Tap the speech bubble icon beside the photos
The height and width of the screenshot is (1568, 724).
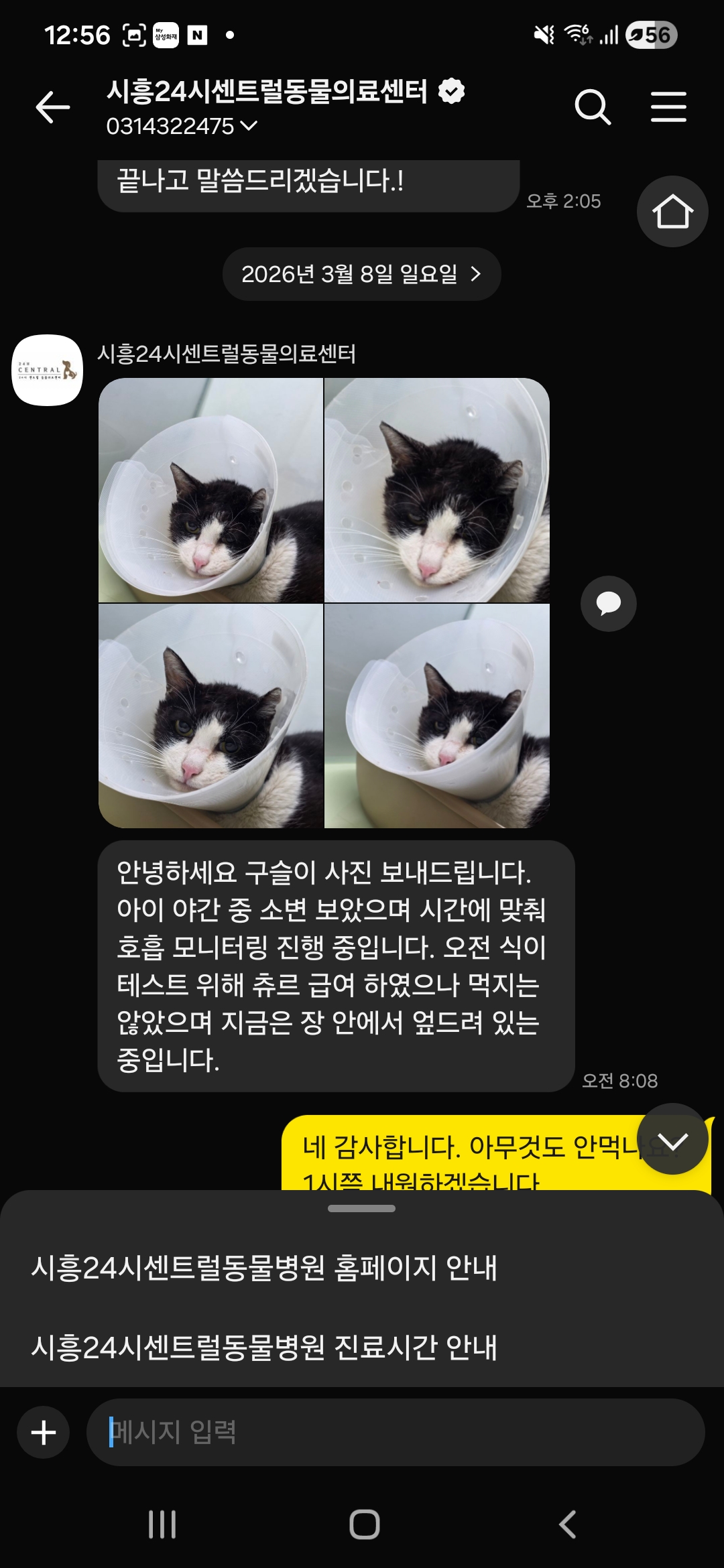click(x=608, y=603)
